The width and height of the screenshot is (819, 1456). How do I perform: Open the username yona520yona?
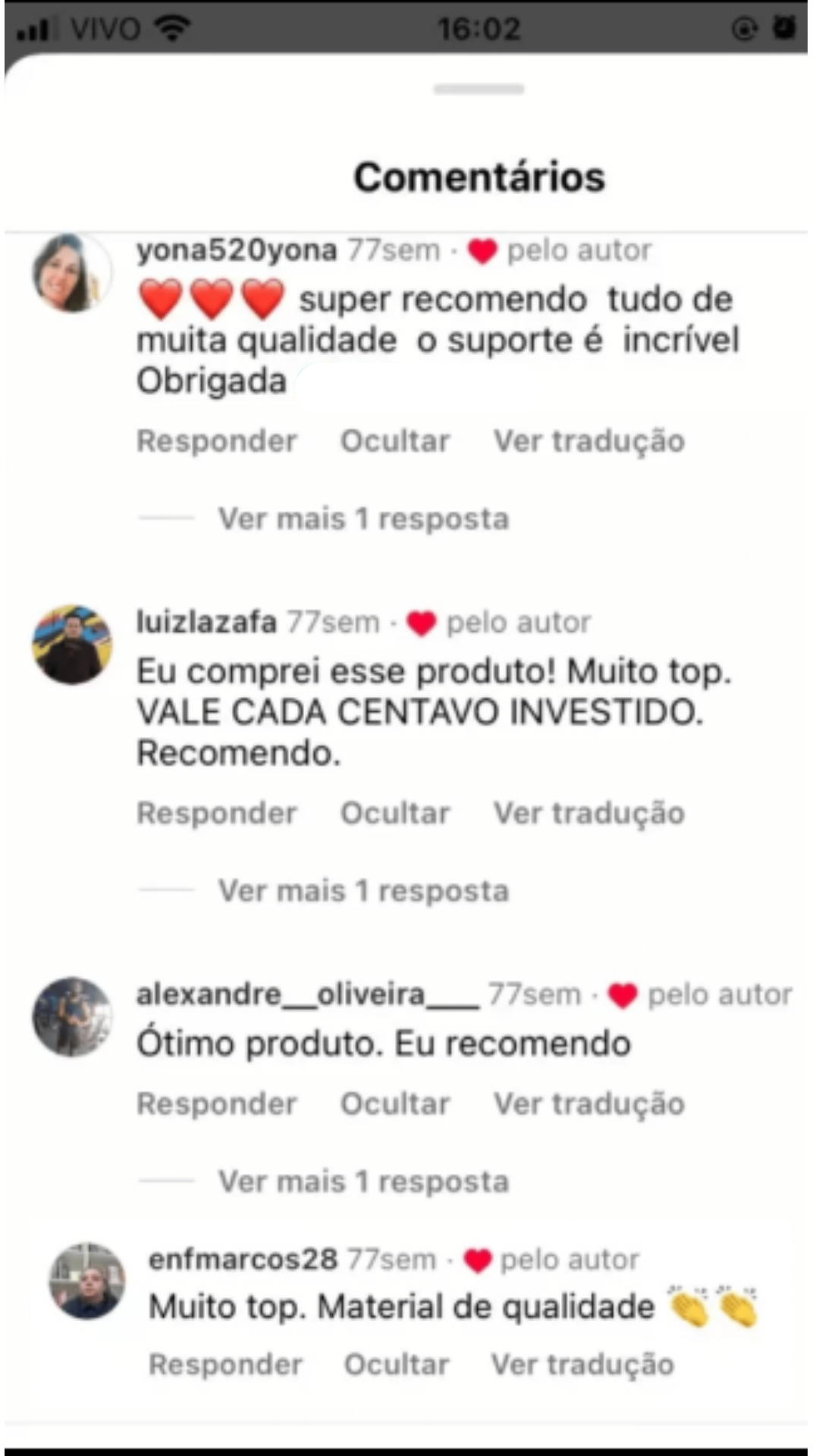point(236,250)
